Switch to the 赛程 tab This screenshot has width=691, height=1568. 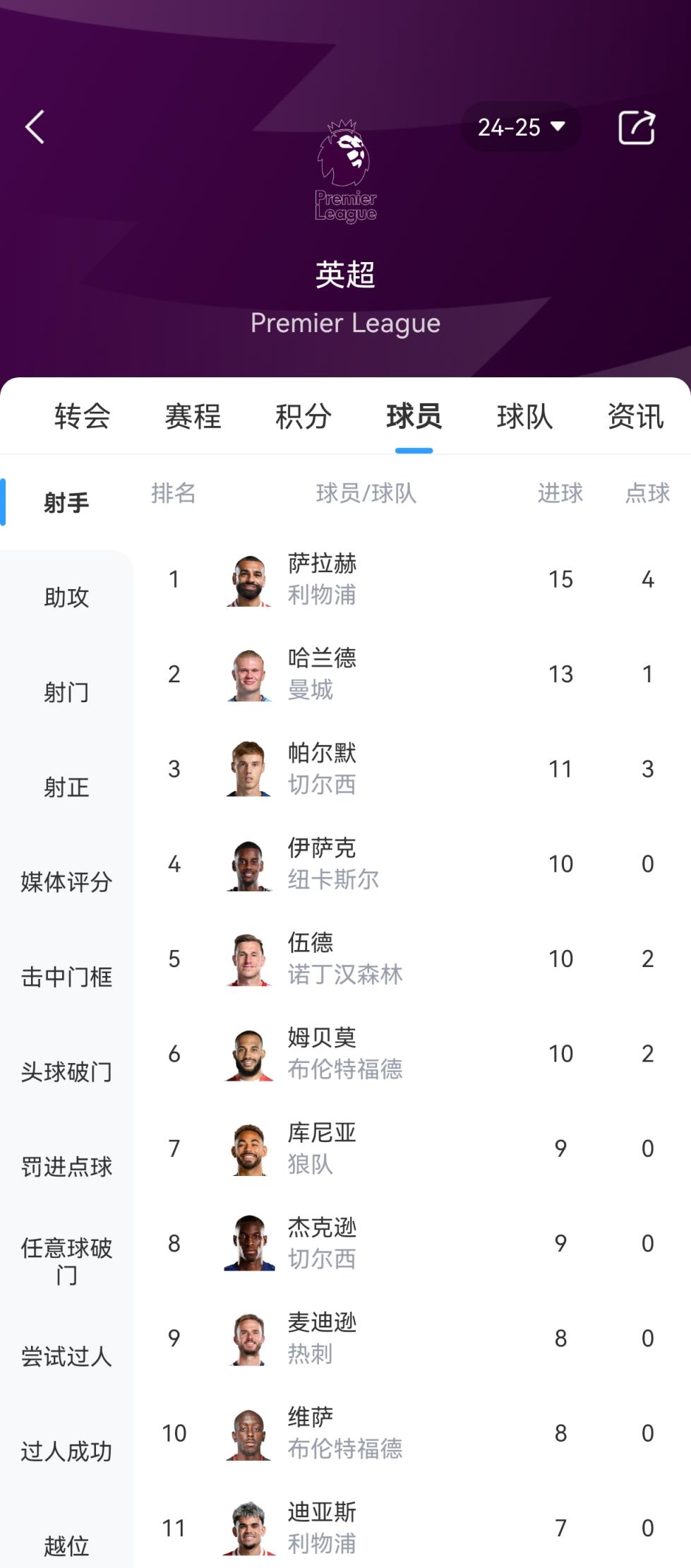pyautogui.click(x=193, y=416)
